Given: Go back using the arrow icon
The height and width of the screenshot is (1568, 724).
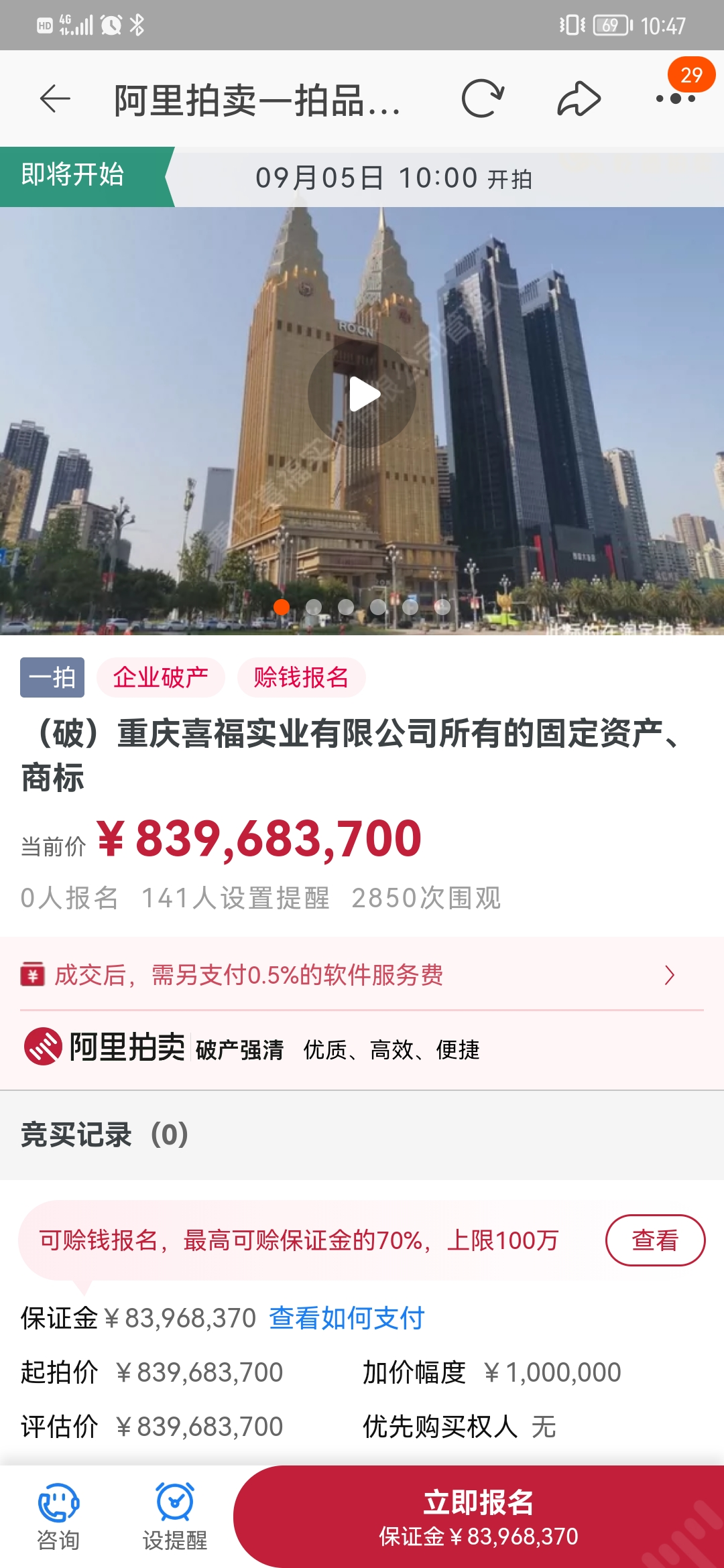Looking at the screenshot, I should [55, 99].
